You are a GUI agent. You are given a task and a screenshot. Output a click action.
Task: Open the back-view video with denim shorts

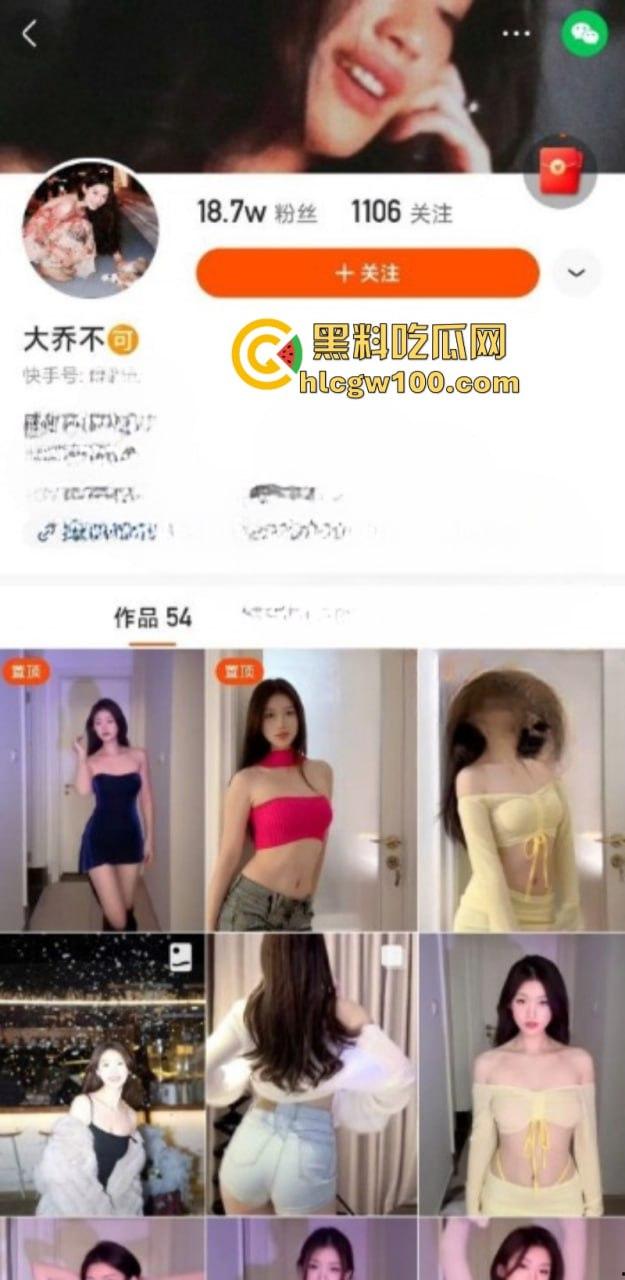click(310, 1075)
